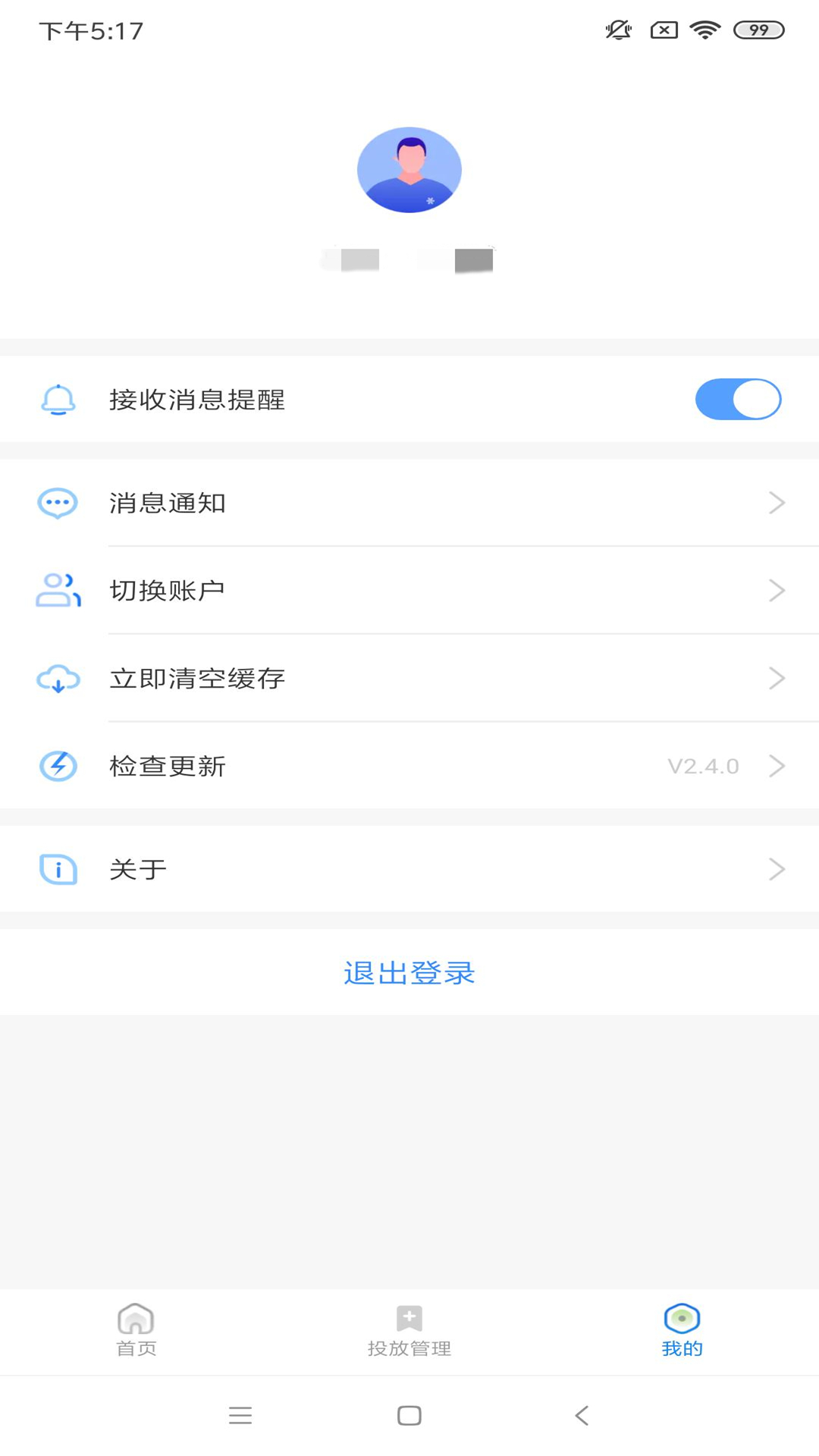Click the version label V2.4.0
This screenshot has height=1456, width=819.
pyautogui.click(x=701, y=766)
